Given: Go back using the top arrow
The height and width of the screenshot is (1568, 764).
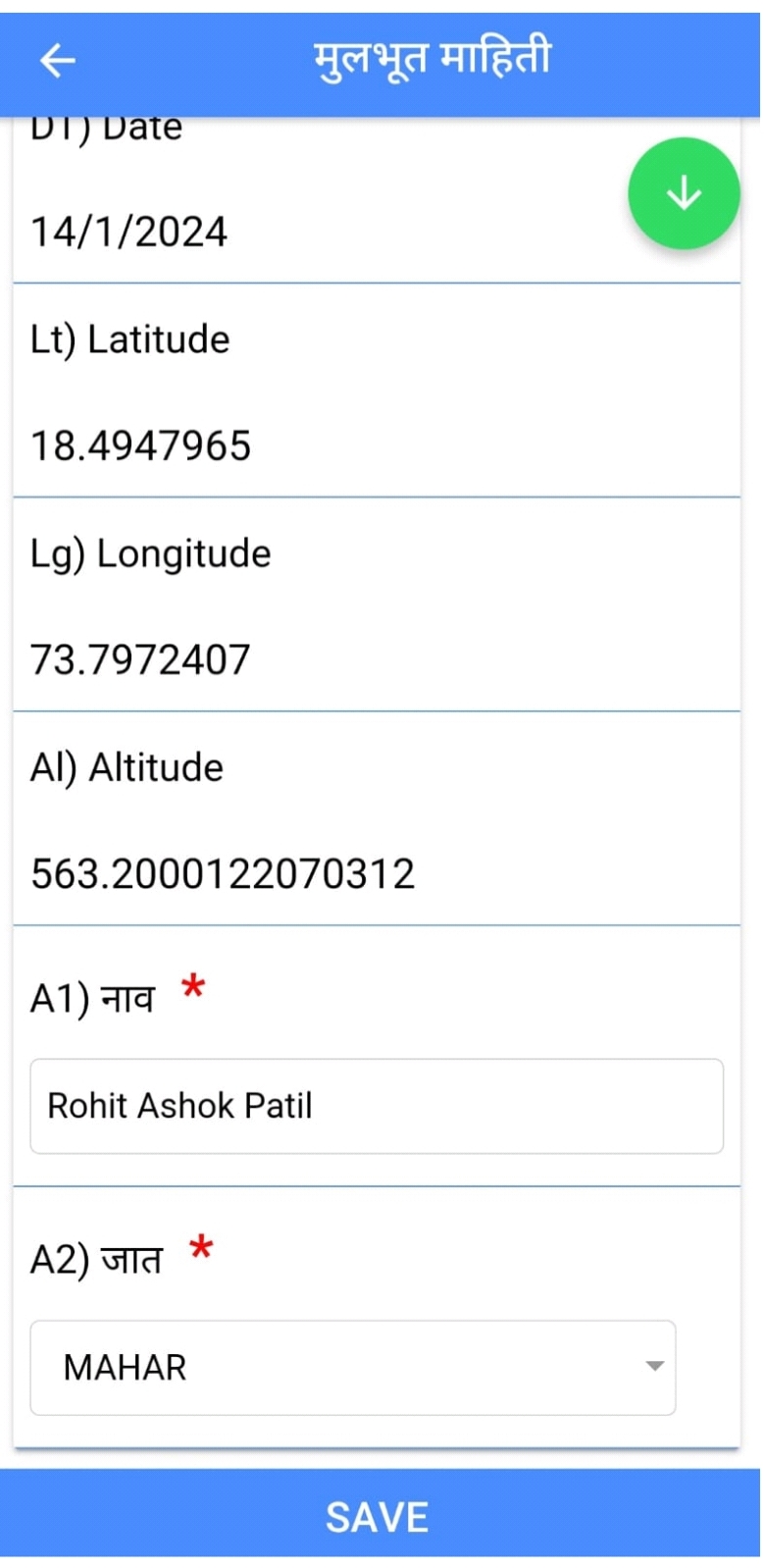Looking at the screenshot, I should click(x=57, y=61).
